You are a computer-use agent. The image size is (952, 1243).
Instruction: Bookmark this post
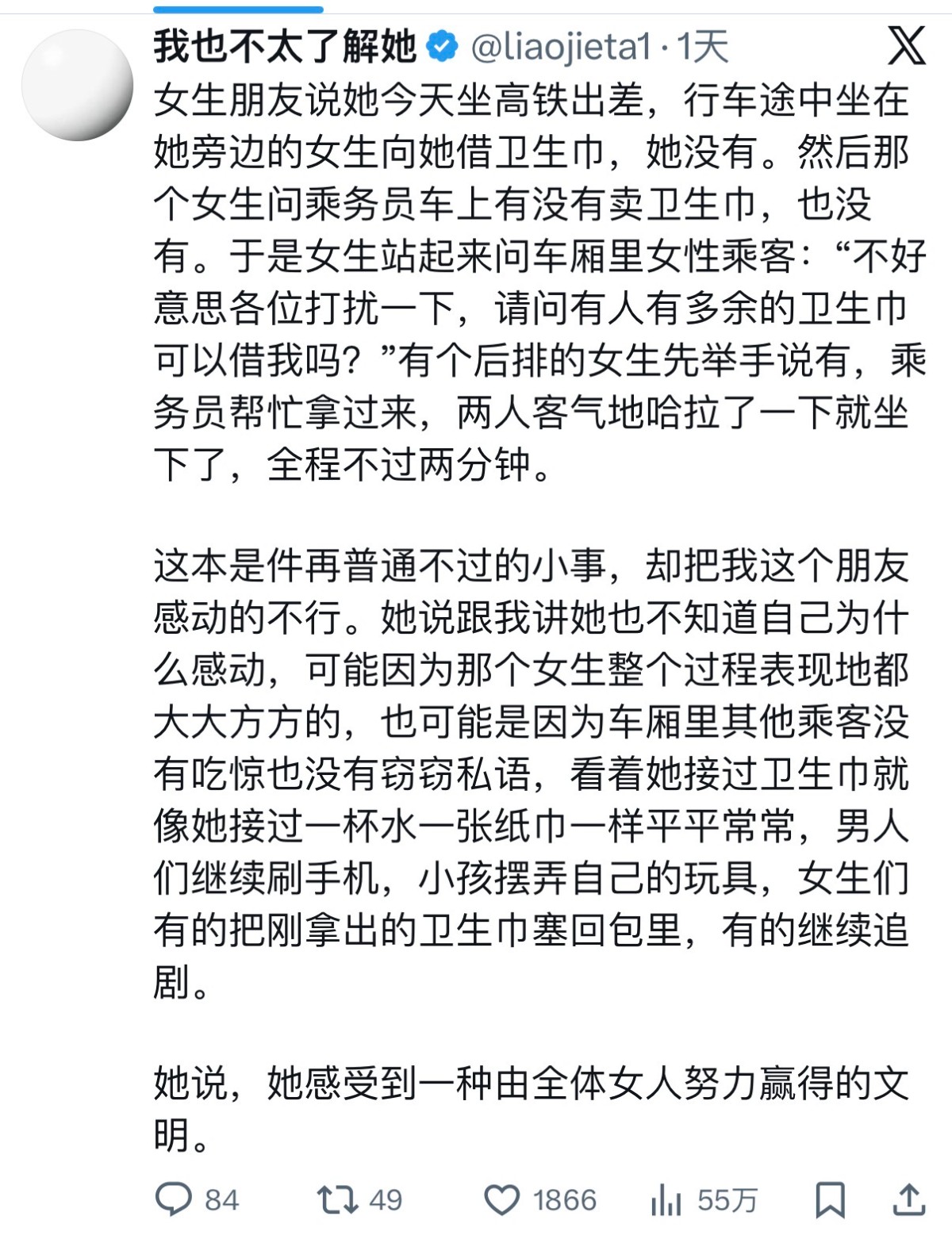(829, 1199)
